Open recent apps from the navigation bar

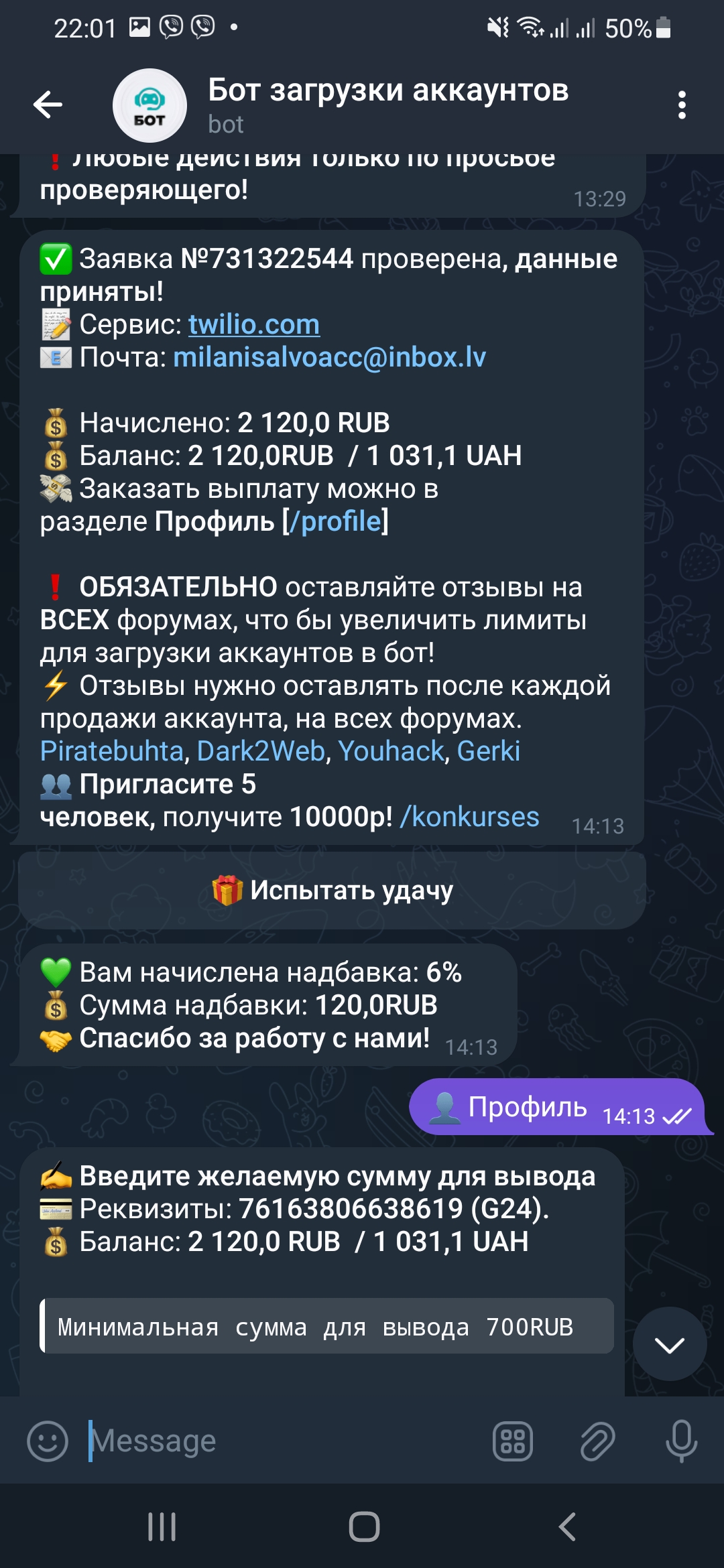pyautogui.click(x=162, y=1527)
